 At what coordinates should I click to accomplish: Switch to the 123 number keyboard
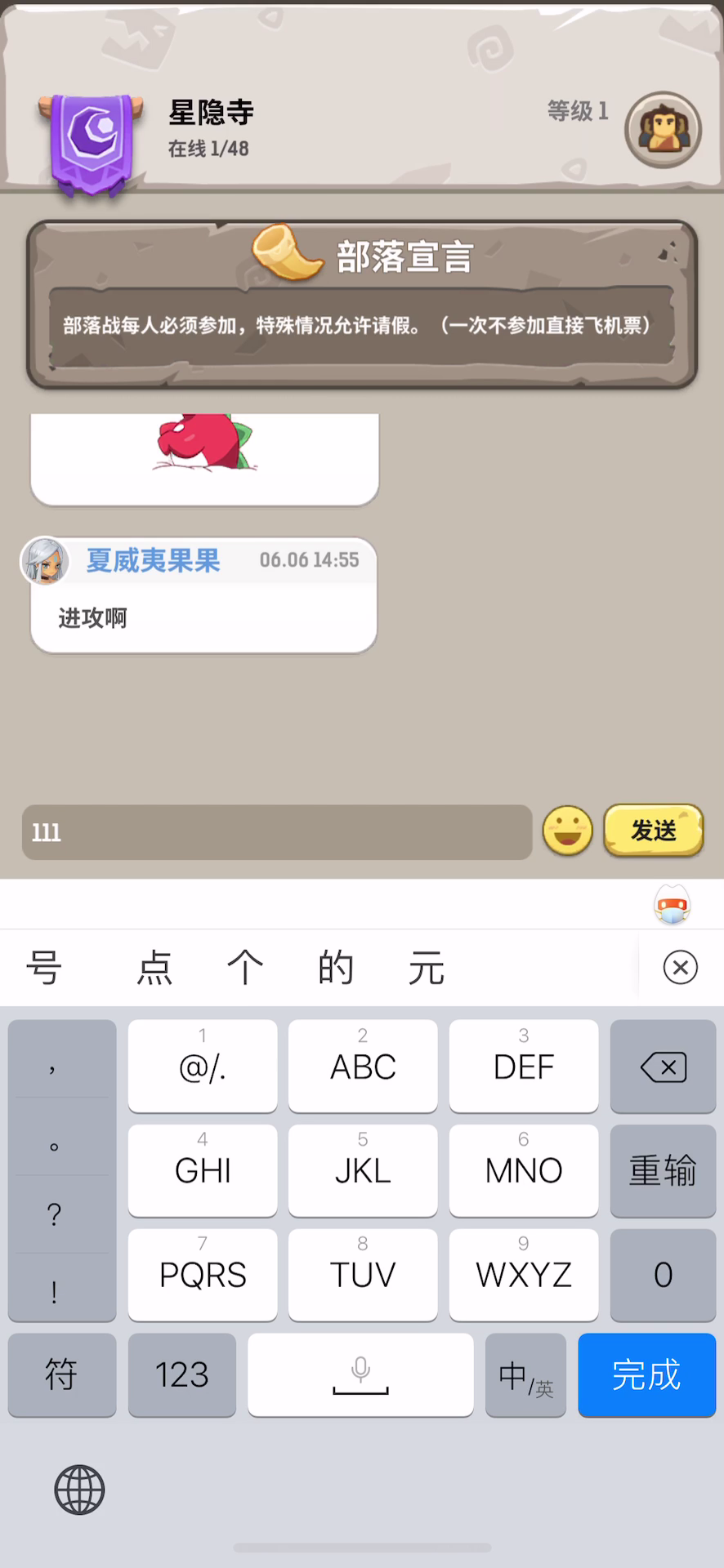point(182,1375)
